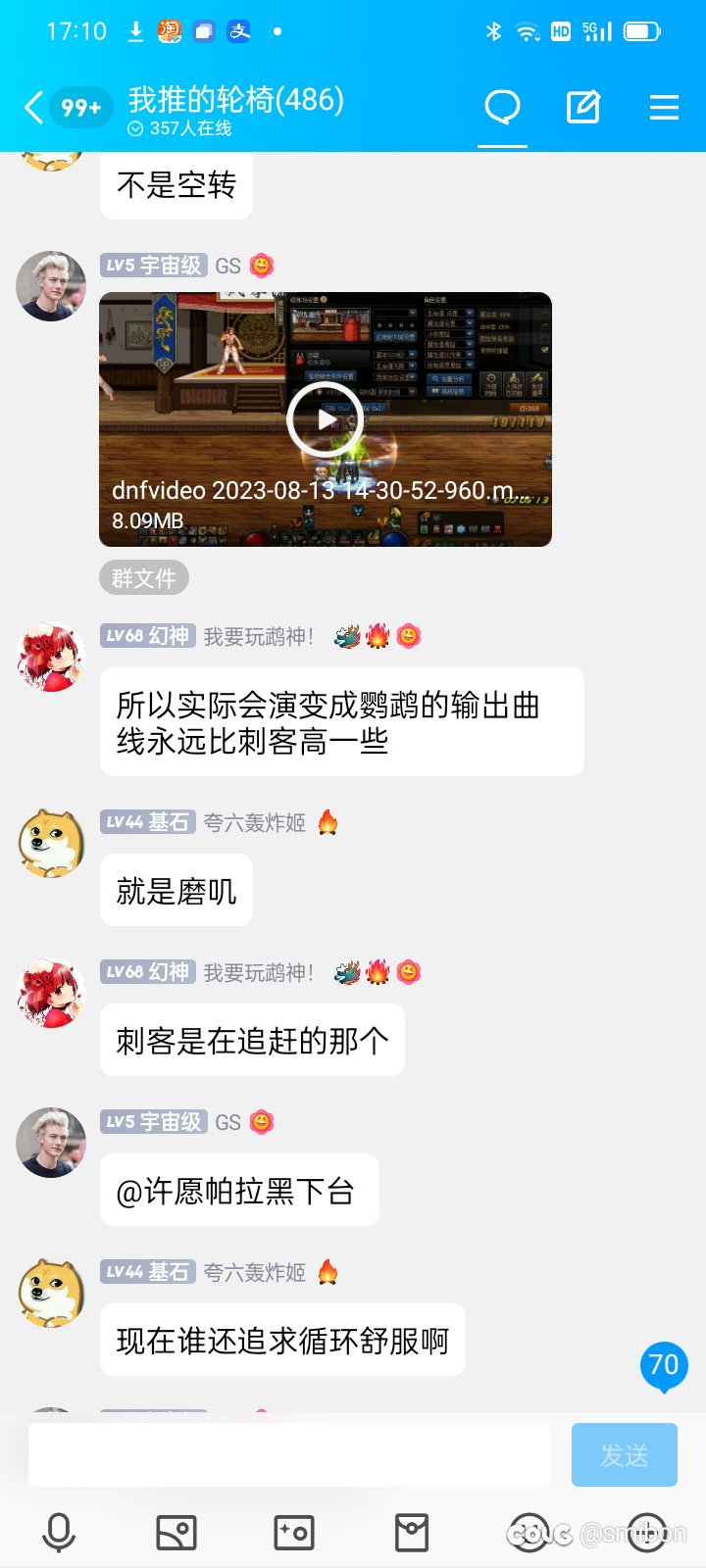View GS user's profile avatar above video
Image resolution: width=706 pixels, height=1568 pixels.
click(x=51, y=286)
